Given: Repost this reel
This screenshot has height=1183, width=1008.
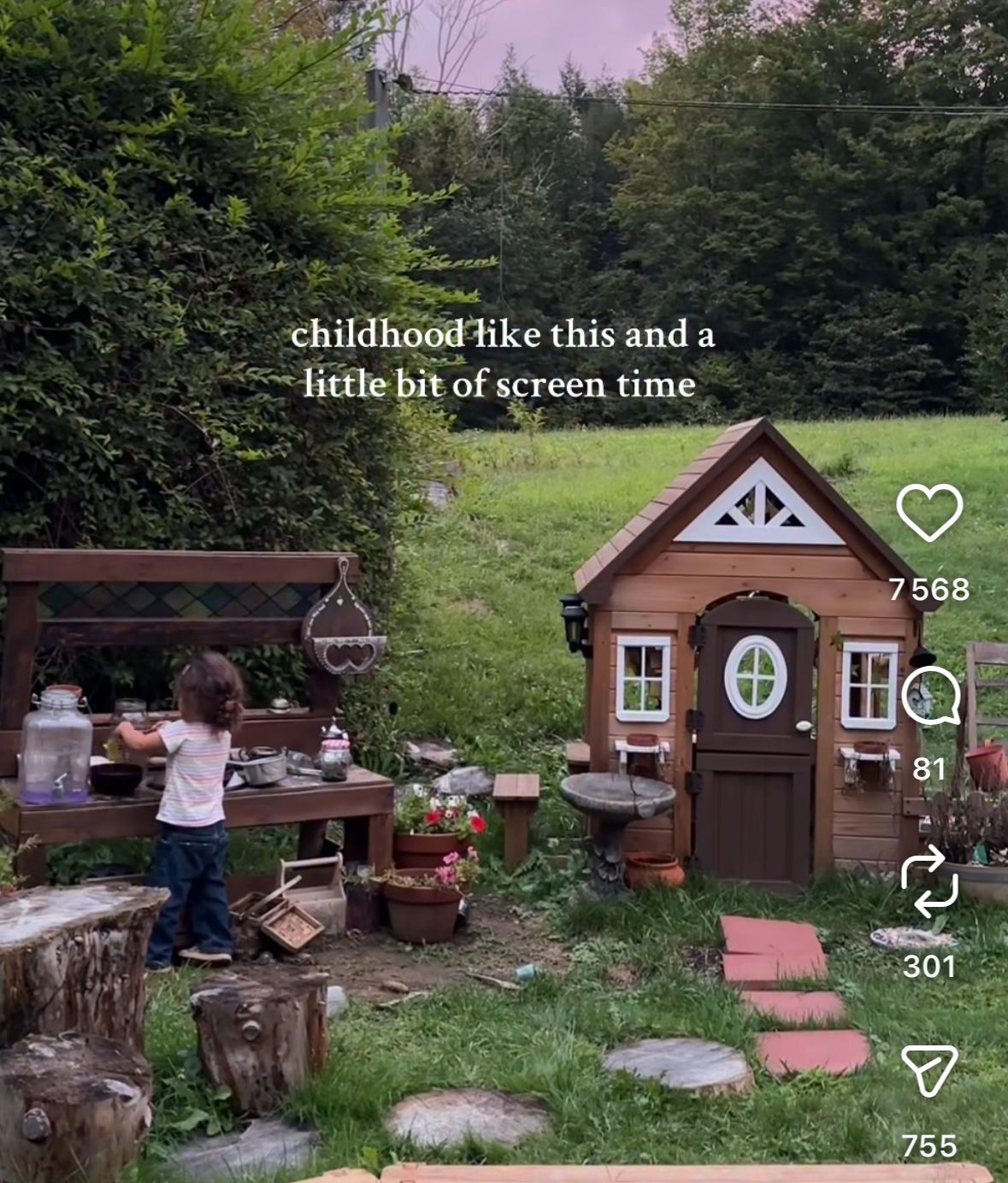Looking at the screenshot, I should click(x=929, y=881).
